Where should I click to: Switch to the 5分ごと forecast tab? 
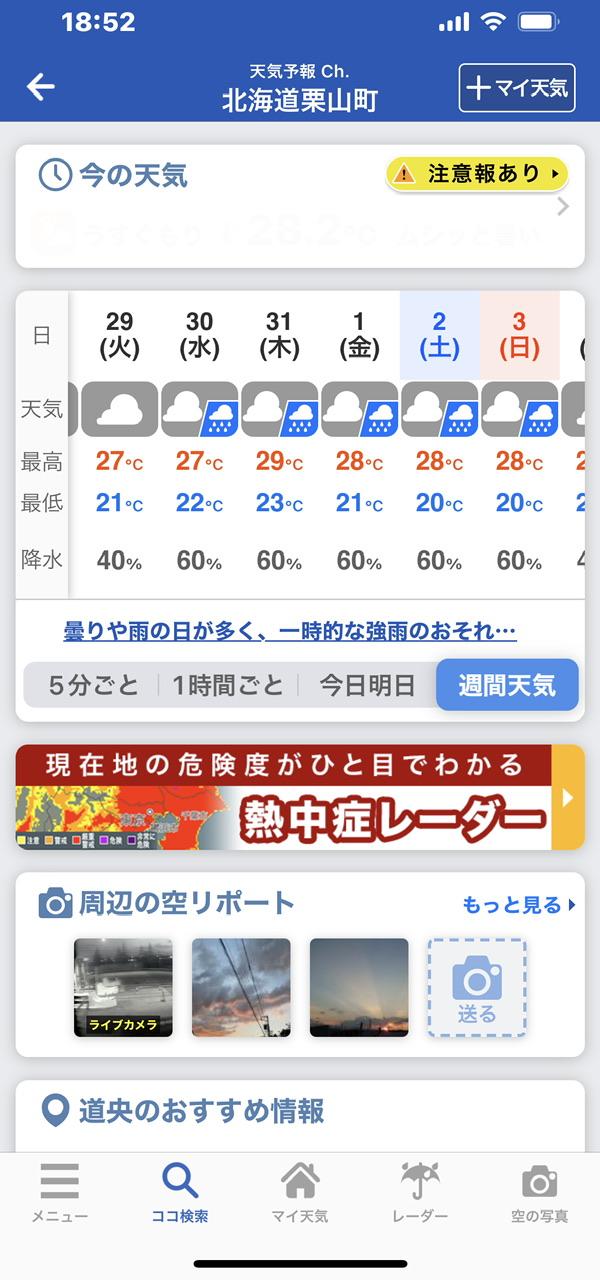(x=94, y=686)
